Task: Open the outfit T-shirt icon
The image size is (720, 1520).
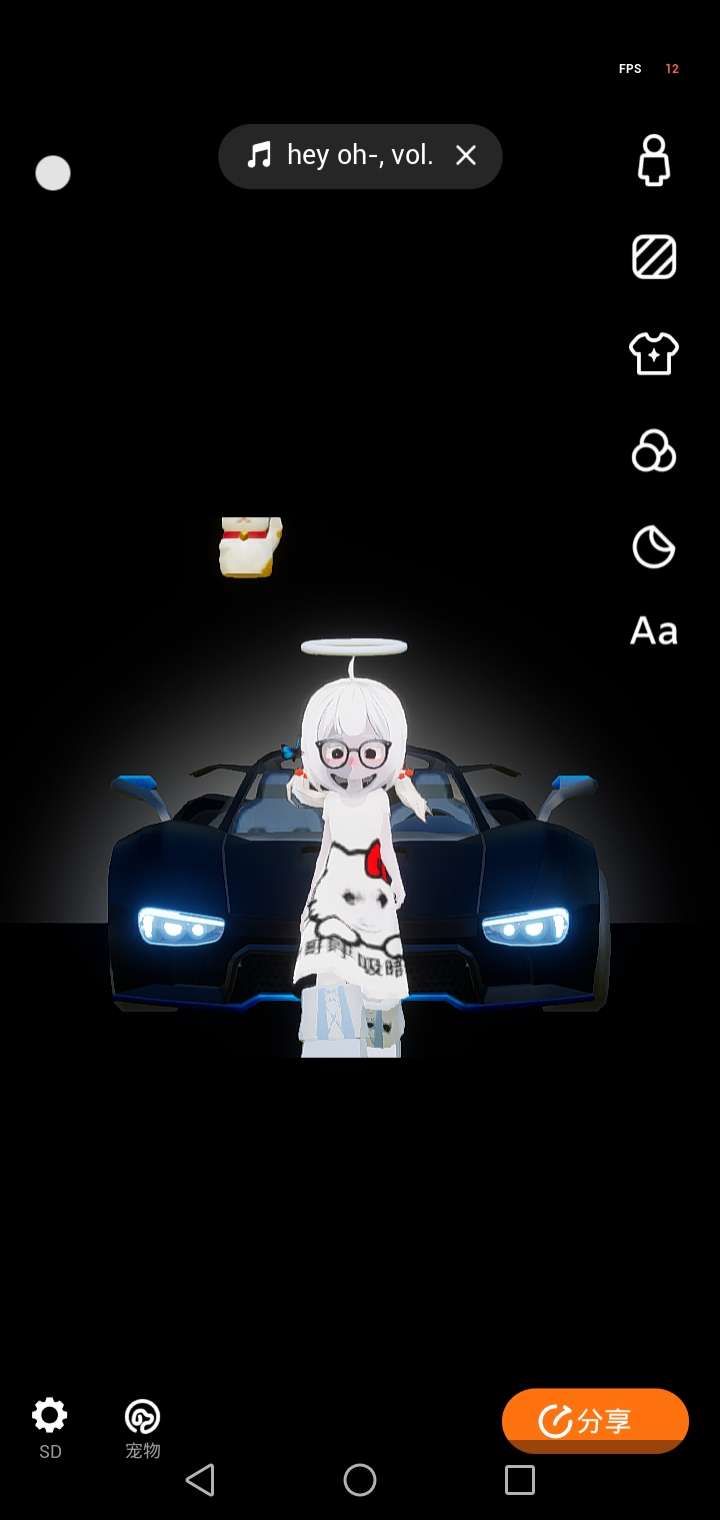Action: coord(654,353)
